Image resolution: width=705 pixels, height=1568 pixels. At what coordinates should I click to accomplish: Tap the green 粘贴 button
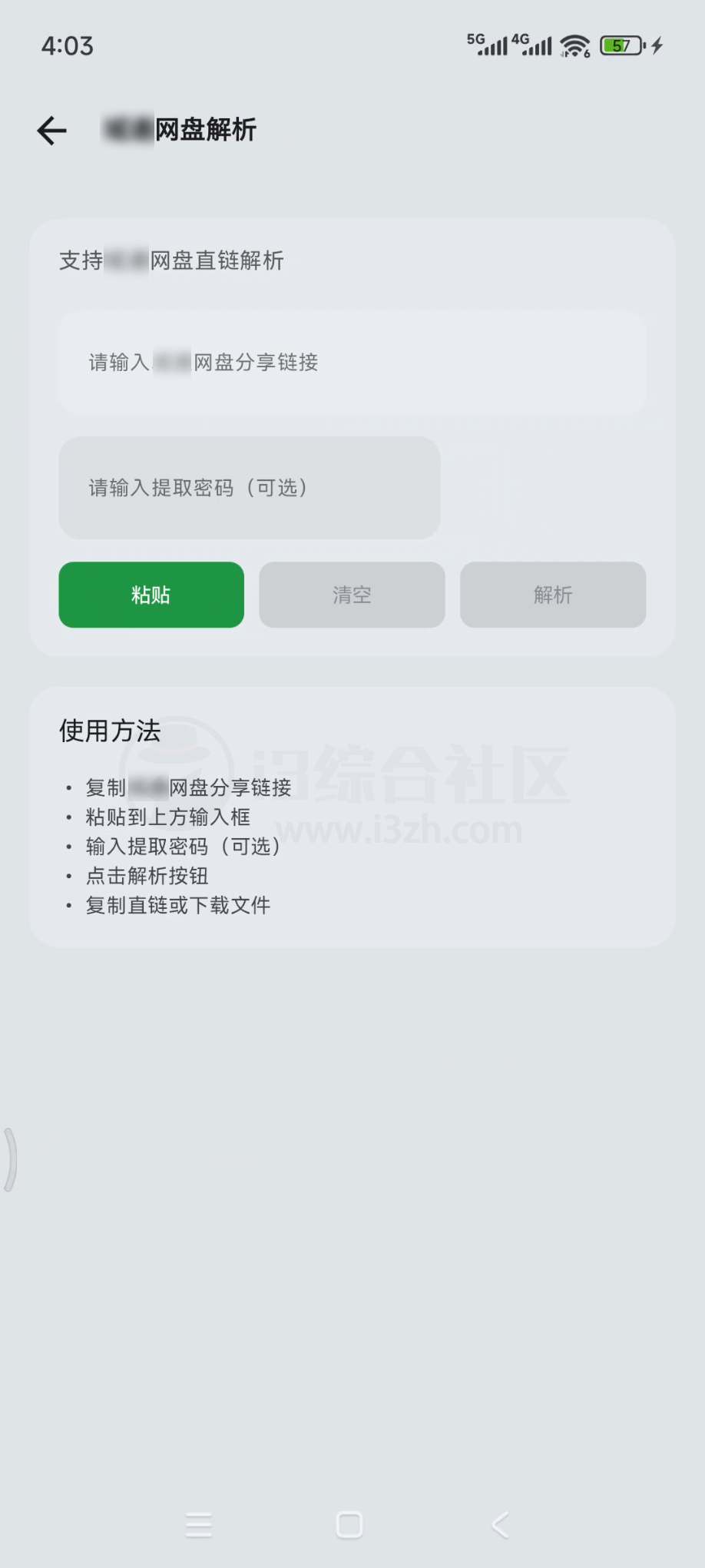151,595
